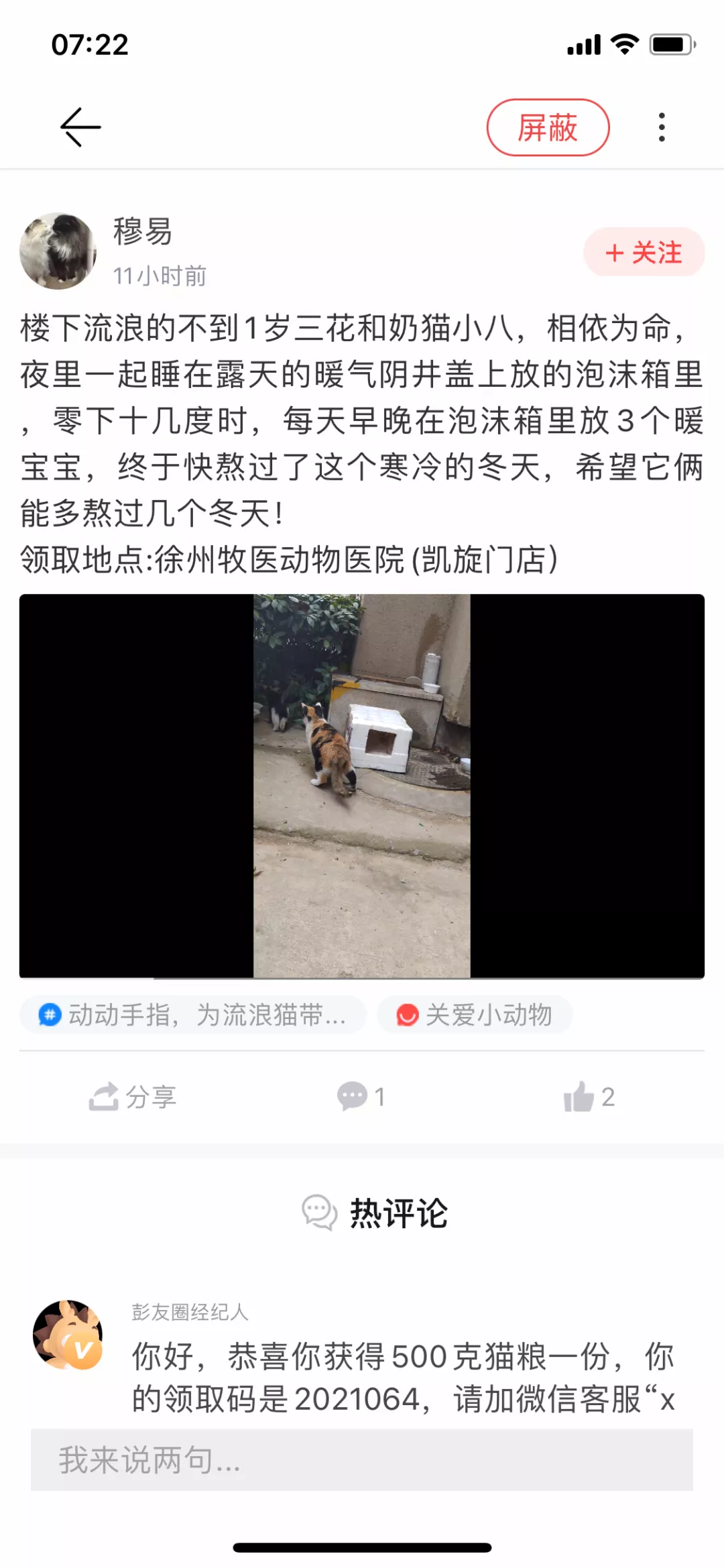Open 穆易's profile avatar
The height and width of the screenshot is (1568, 724).
58,251
